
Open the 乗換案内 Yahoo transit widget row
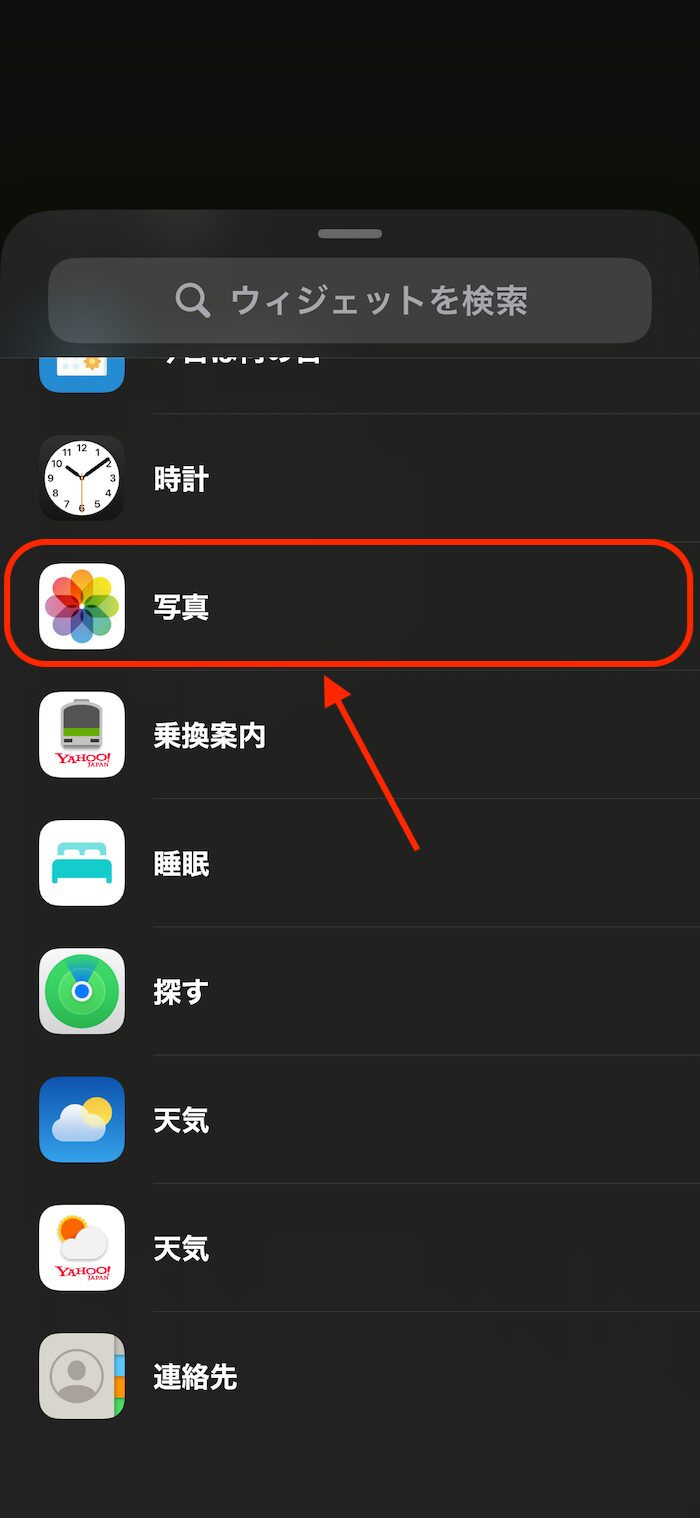(x=350, y=734)
